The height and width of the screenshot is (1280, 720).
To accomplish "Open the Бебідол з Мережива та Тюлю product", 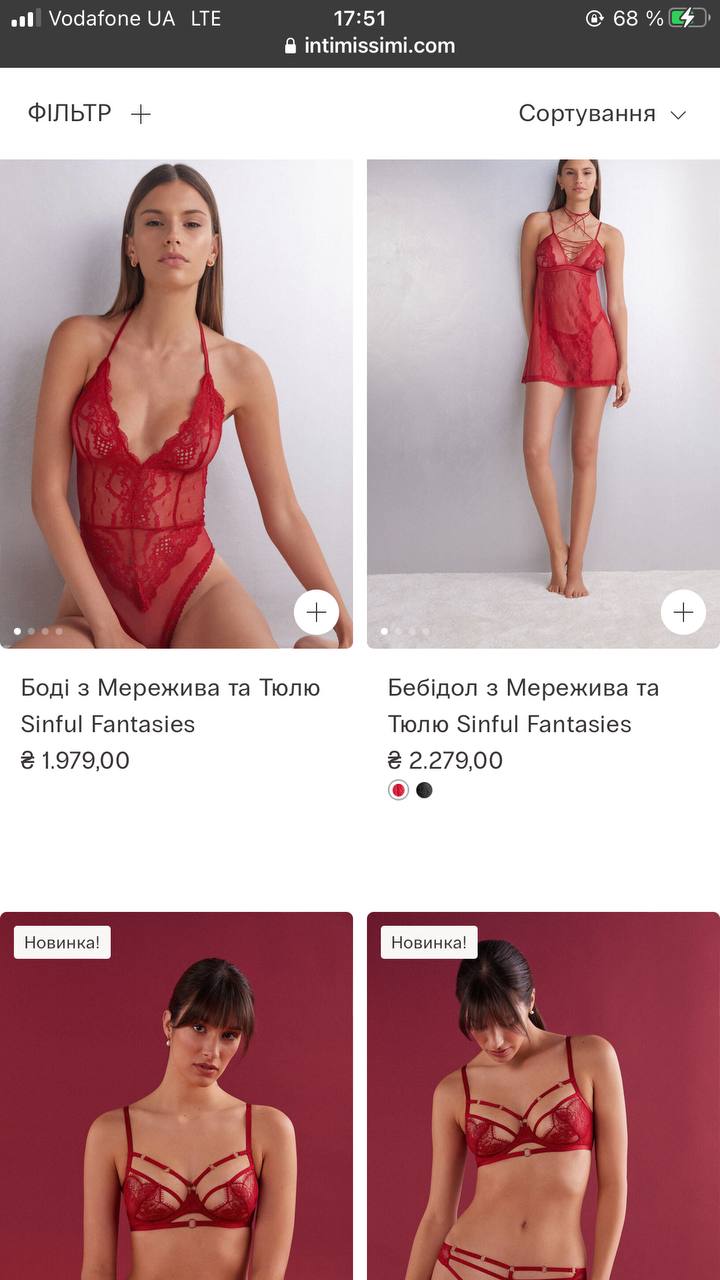I will tap(523, 705).
